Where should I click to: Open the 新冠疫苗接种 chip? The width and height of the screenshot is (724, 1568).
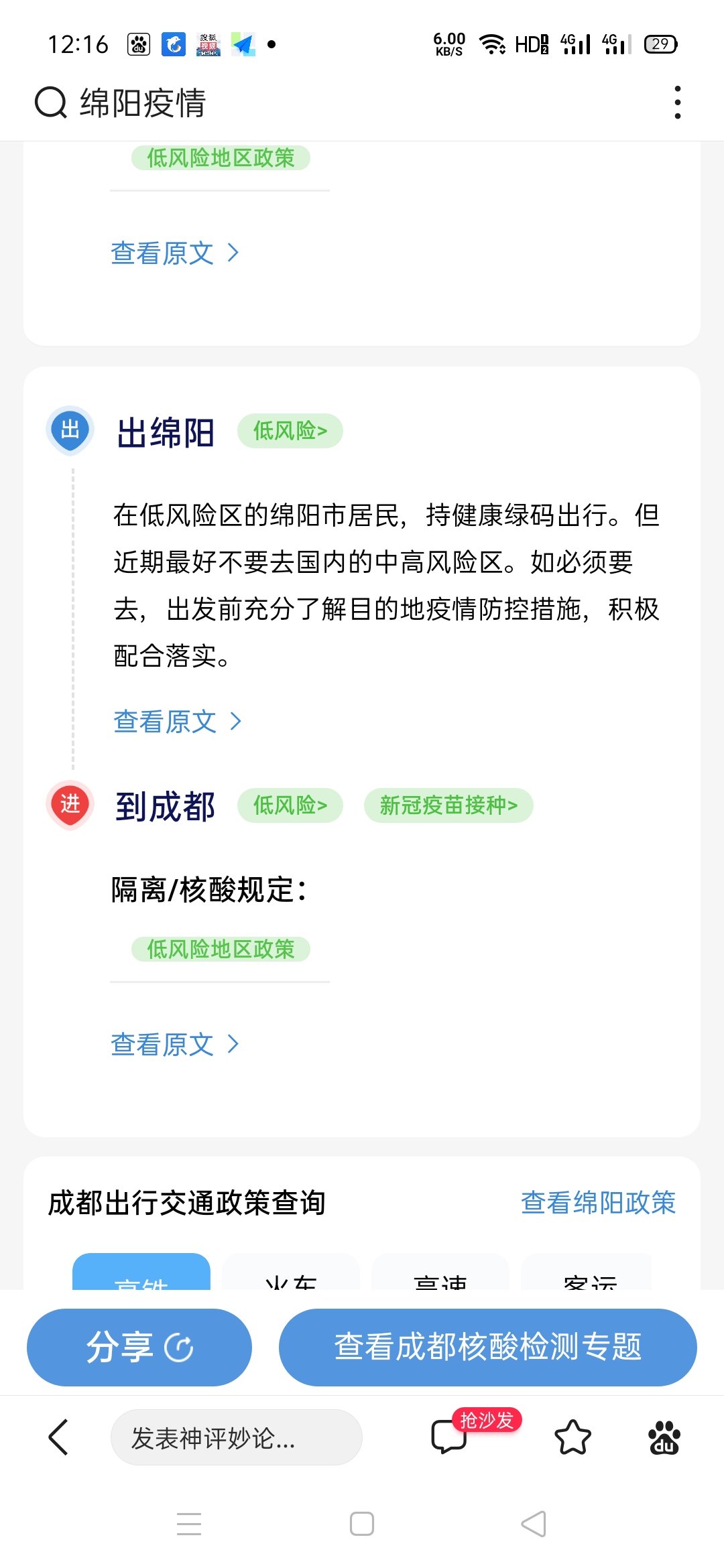tap(448, 805)
